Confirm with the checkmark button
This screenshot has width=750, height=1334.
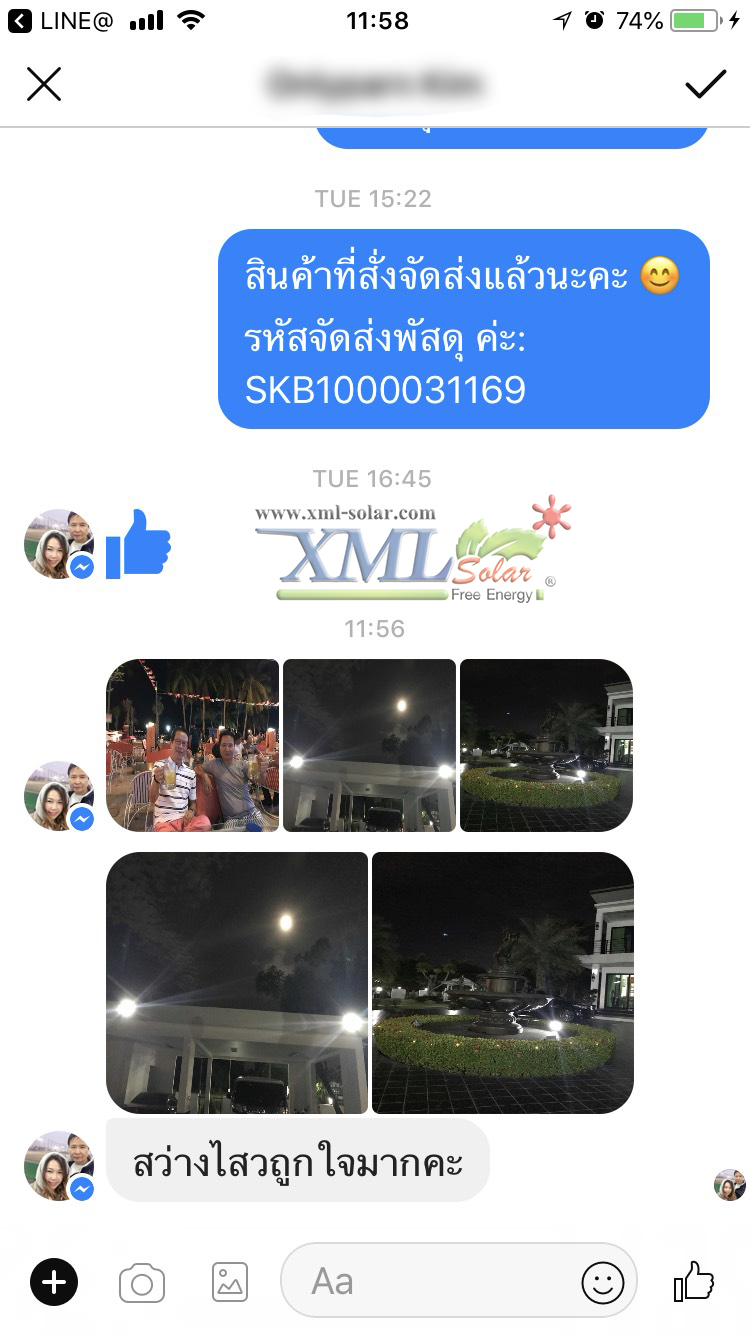(x=708, y=84)
